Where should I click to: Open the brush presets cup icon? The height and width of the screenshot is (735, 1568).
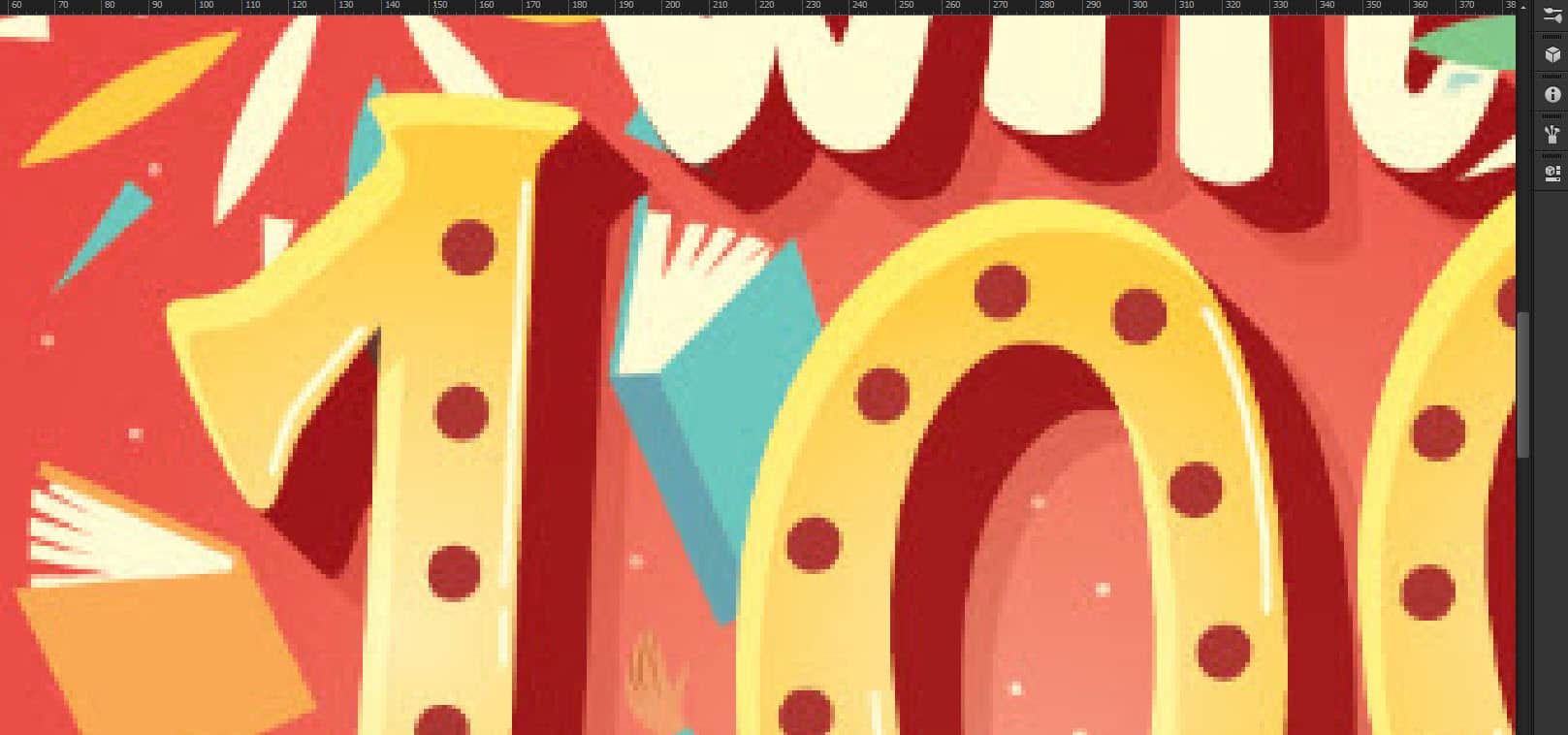(1552, 135)
